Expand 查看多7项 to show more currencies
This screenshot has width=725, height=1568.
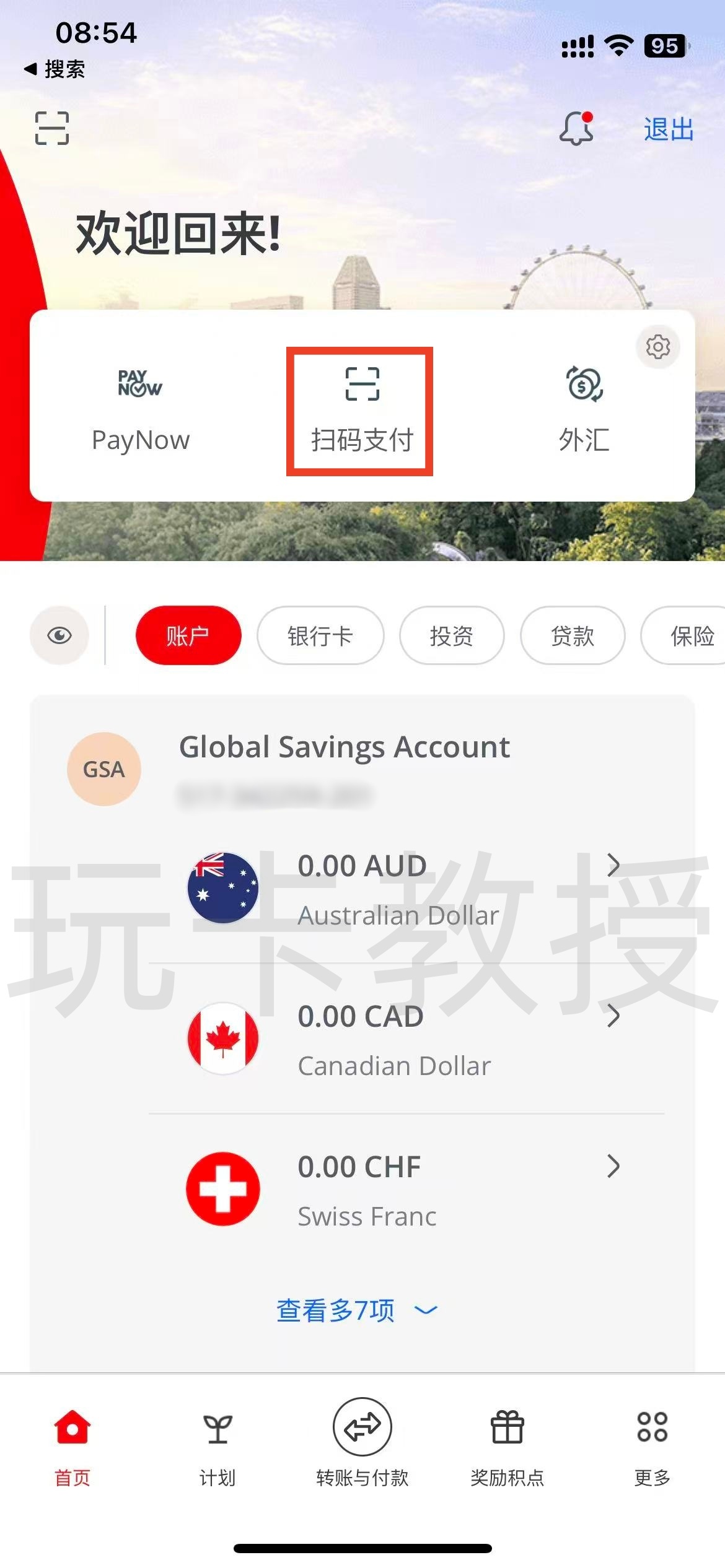pyautogui.click(x=356, y=1310)
